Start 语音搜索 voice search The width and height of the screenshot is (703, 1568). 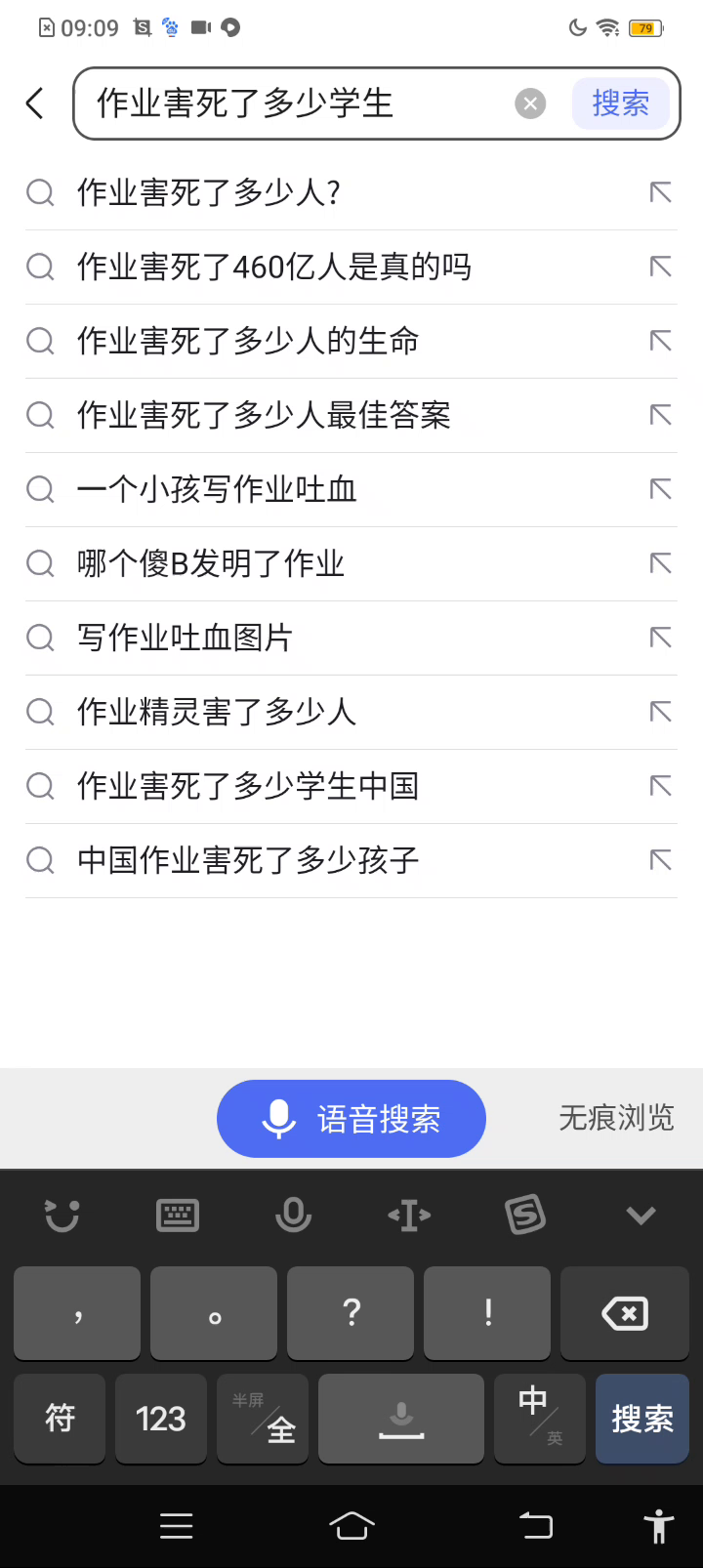point(351,1119)
